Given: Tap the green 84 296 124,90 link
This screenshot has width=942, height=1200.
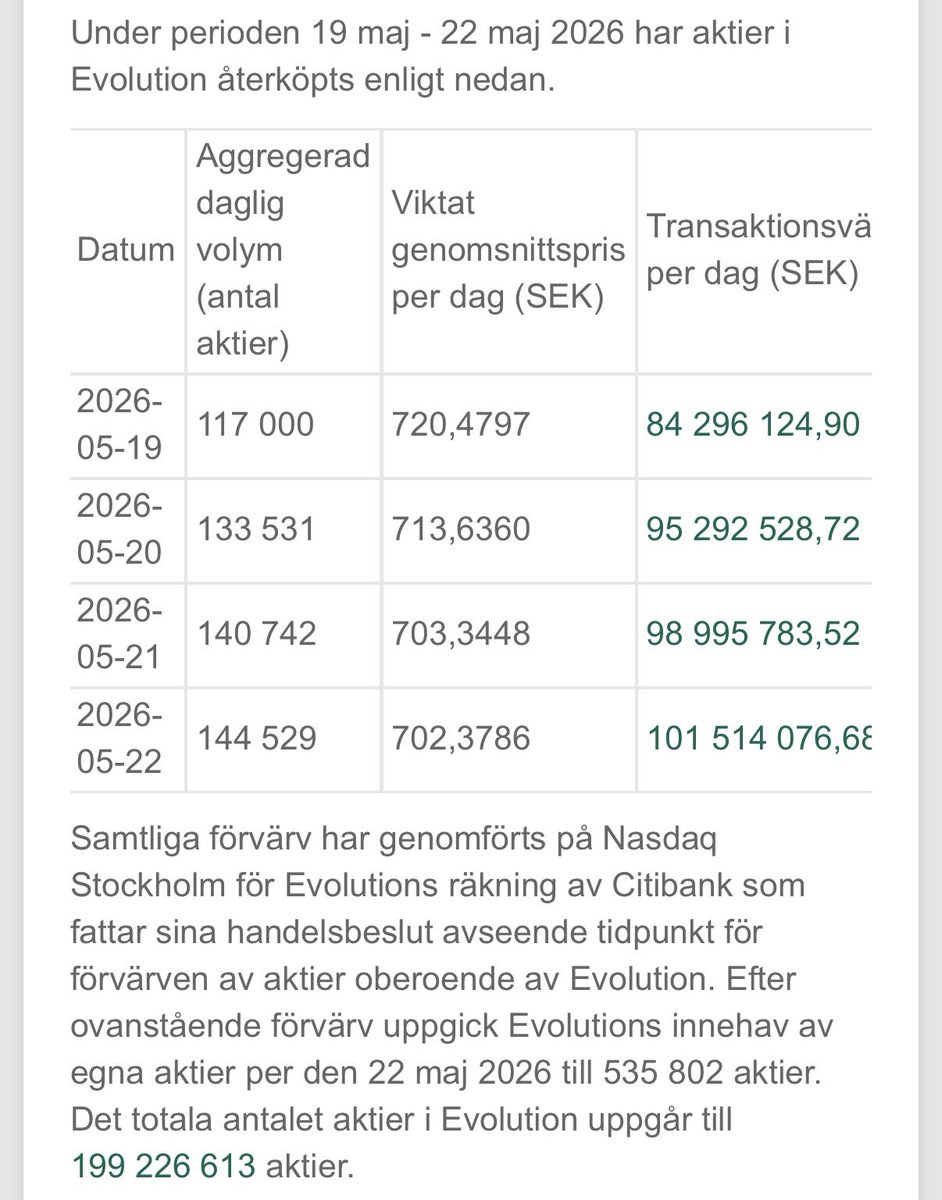Looking at the screenshot, I should point(753,425).
